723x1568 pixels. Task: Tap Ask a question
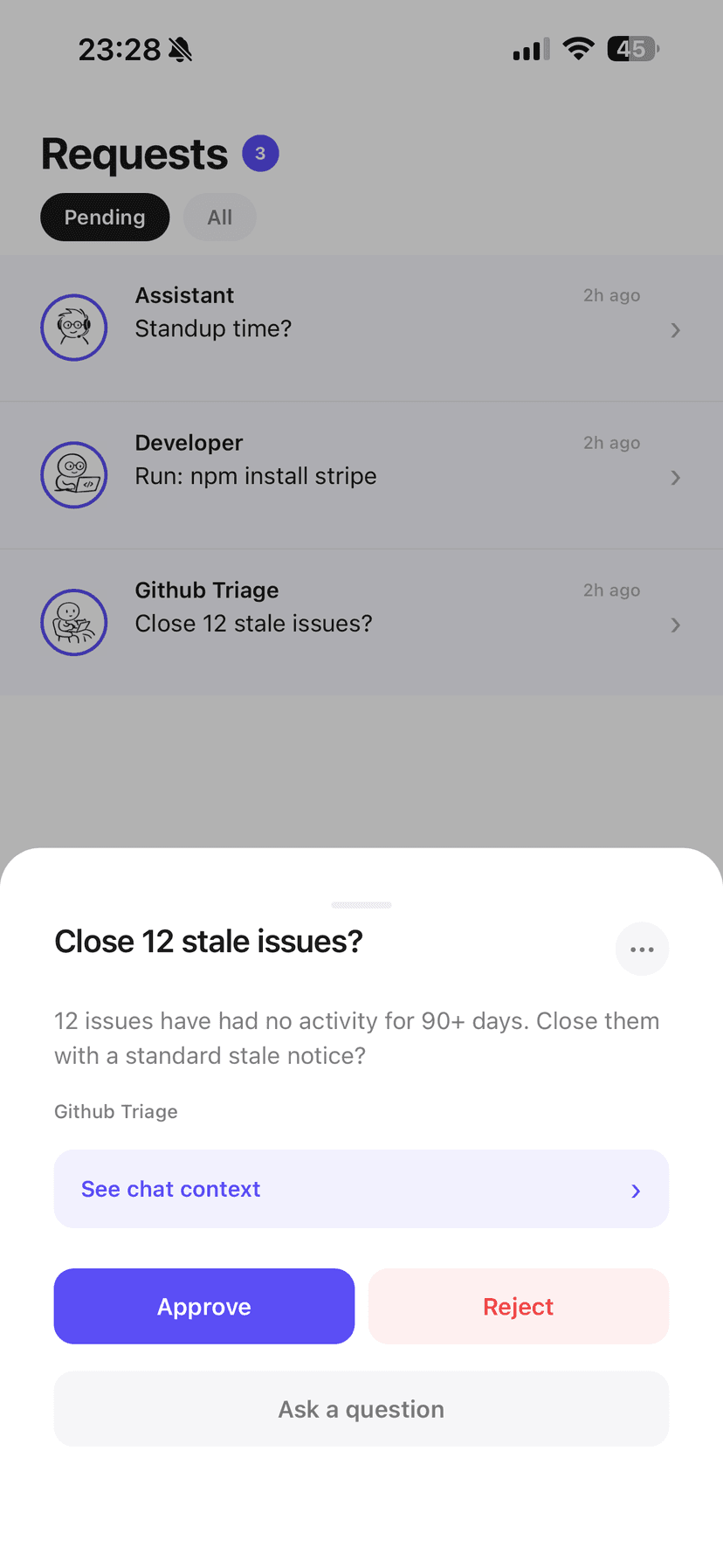click(x=361, y=1408)
